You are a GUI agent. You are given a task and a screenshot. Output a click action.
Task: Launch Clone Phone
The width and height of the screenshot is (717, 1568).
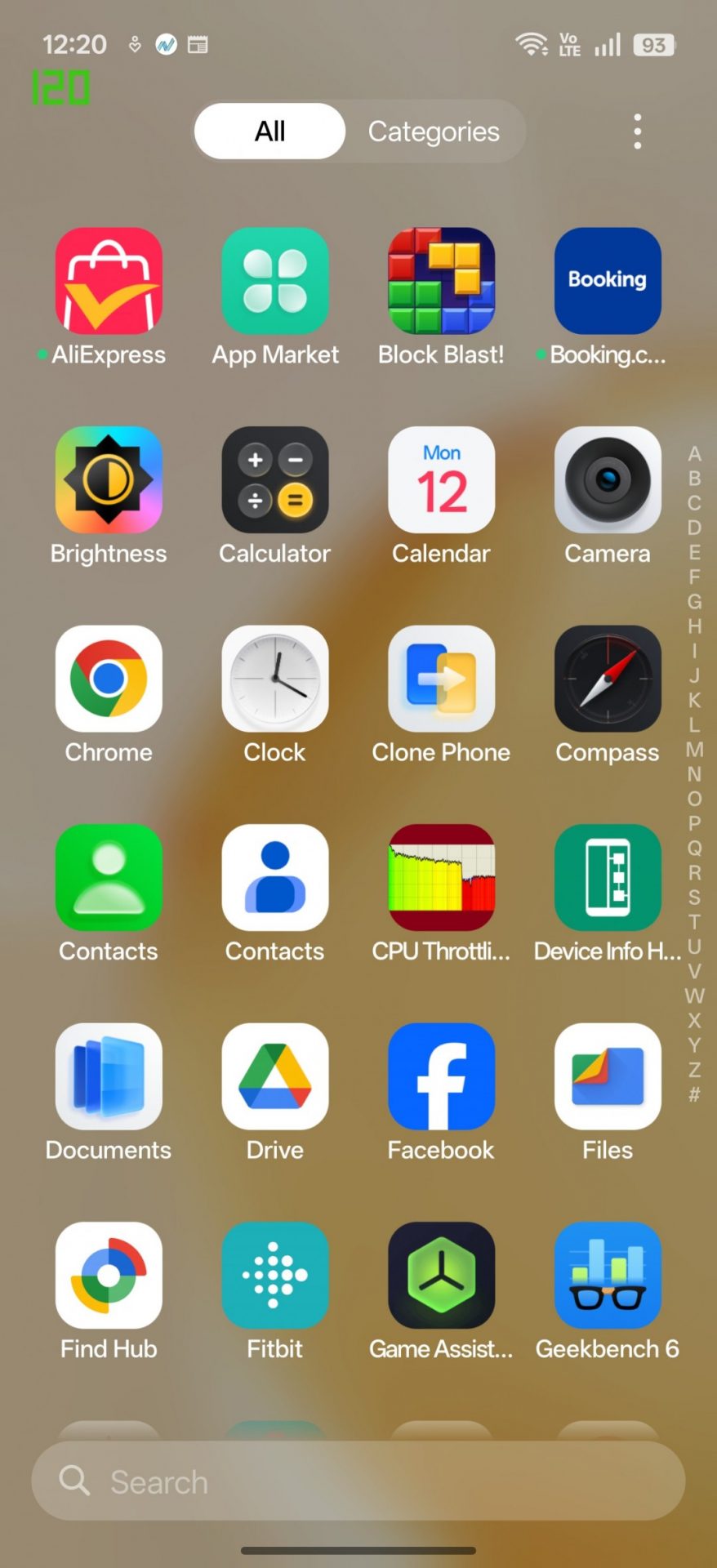click(x=441, y=679)
